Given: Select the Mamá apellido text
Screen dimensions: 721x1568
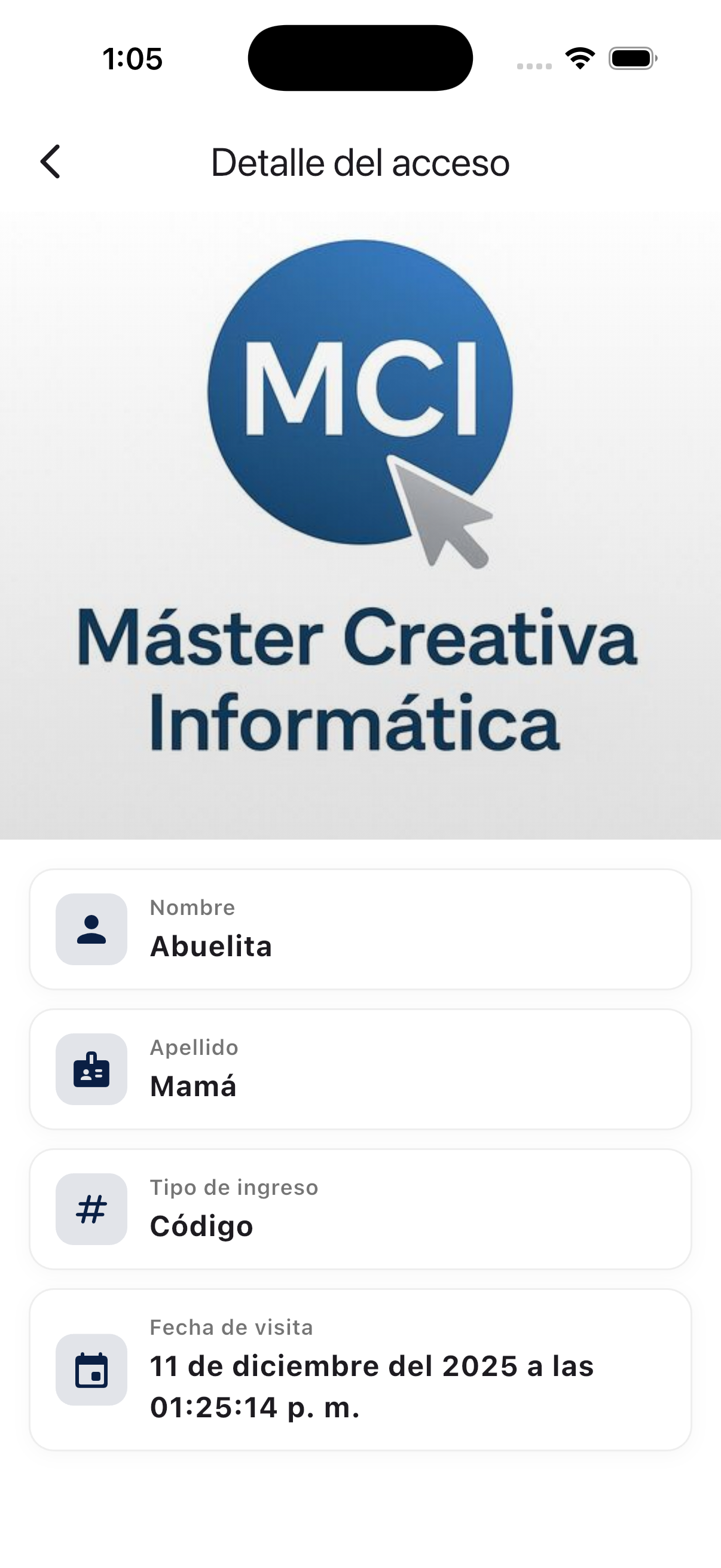Looking at the screenshot, I should click(x=194, y=1086).
